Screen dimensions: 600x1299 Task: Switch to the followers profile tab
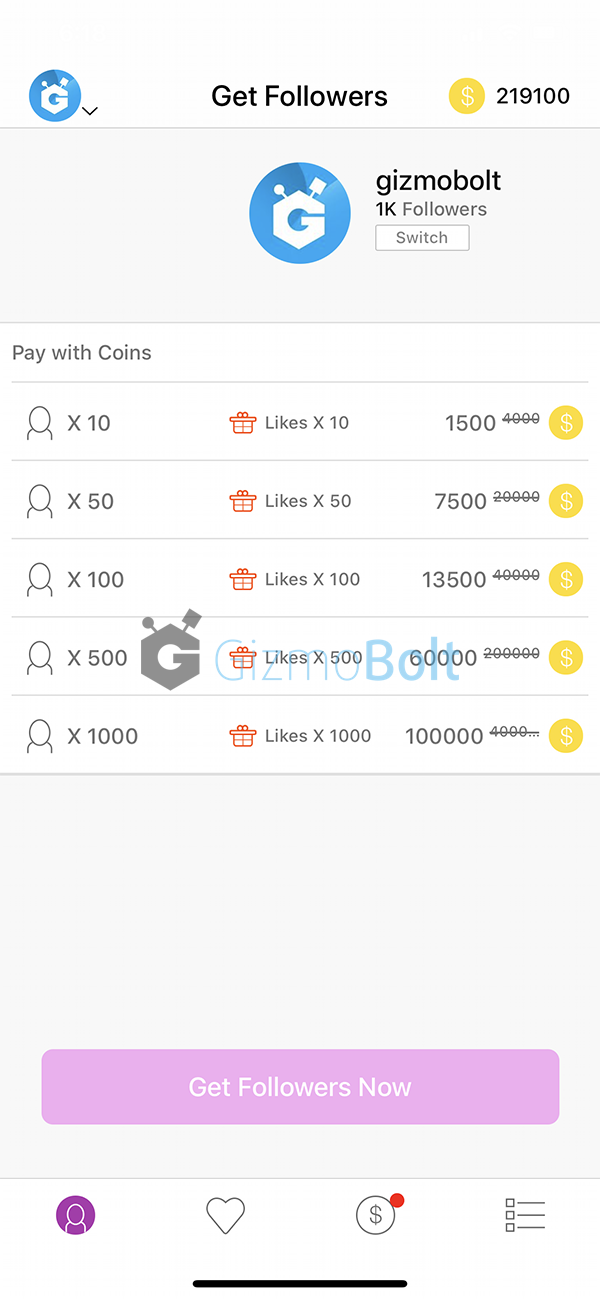click(x=75, y=1215)
